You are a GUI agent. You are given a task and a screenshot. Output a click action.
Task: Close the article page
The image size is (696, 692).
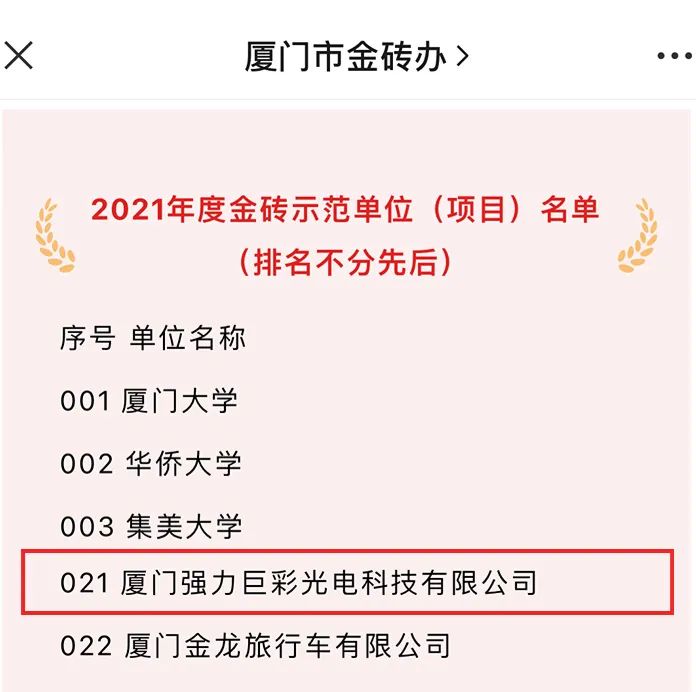[x=19, y=56]
